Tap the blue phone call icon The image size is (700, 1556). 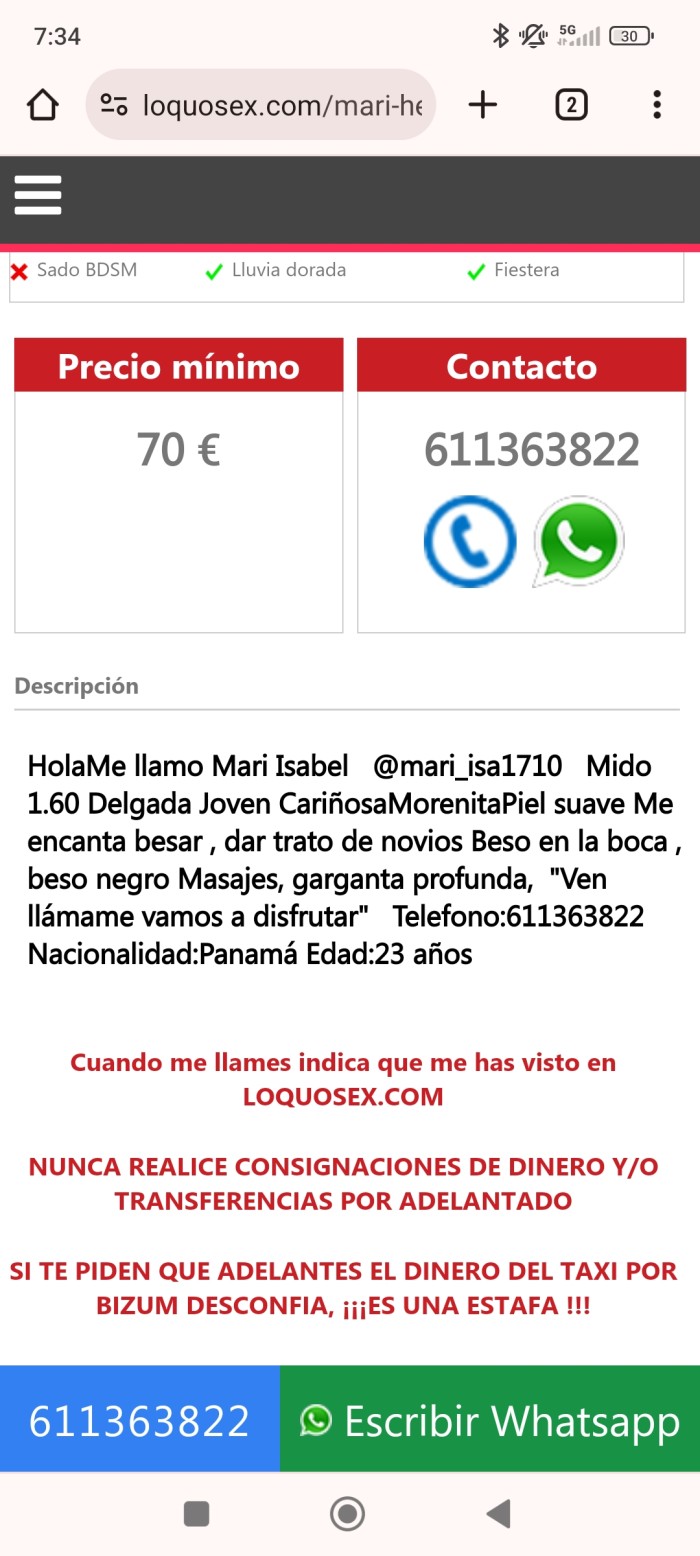pyautogui.click(x=470, y=541)
